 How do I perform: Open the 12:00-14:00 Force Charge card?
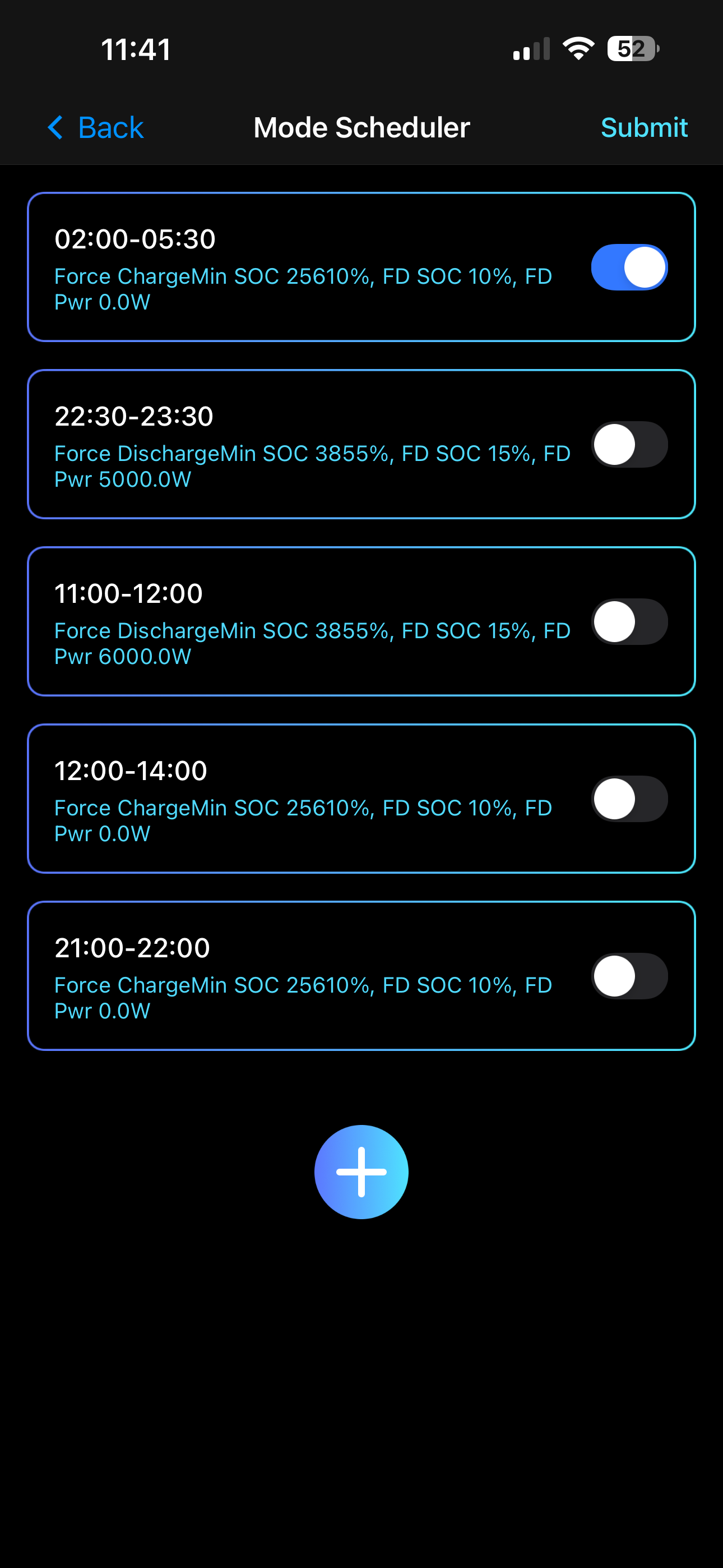tap(304, 799)
